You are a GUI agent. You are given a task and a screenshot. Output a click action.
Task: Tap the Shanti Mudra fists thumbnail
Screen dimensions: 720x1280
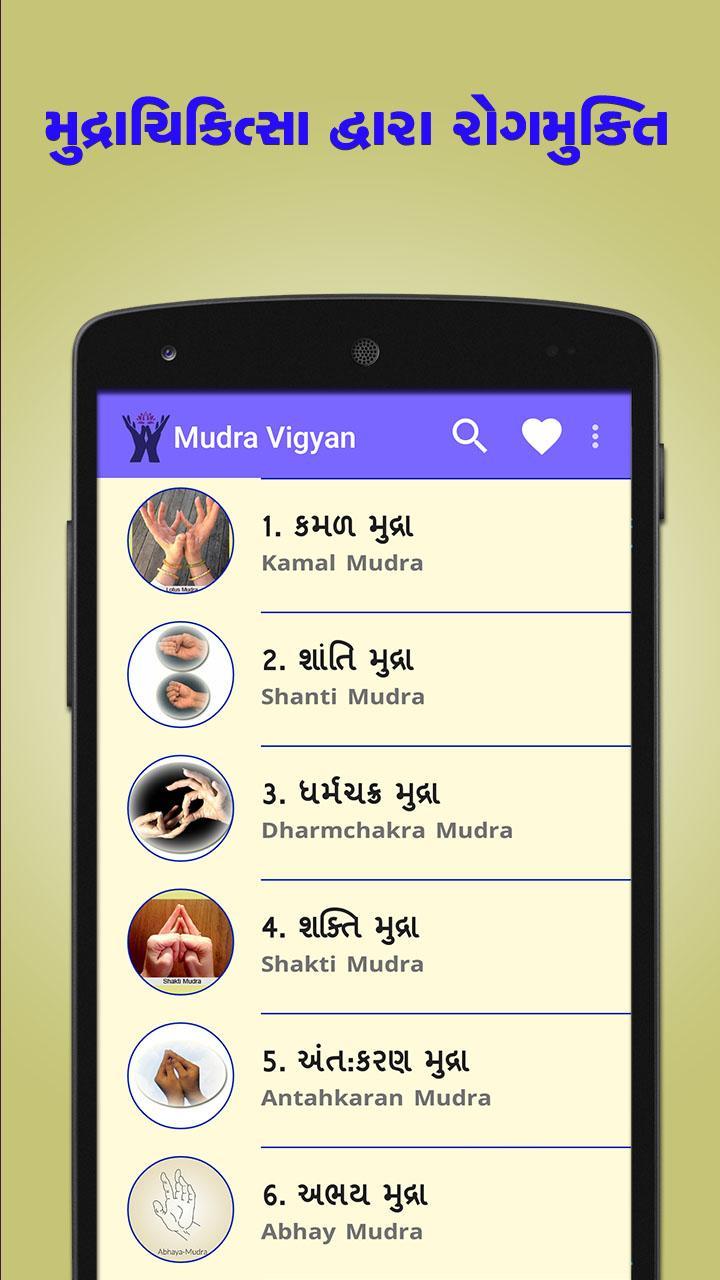[179, 672]
